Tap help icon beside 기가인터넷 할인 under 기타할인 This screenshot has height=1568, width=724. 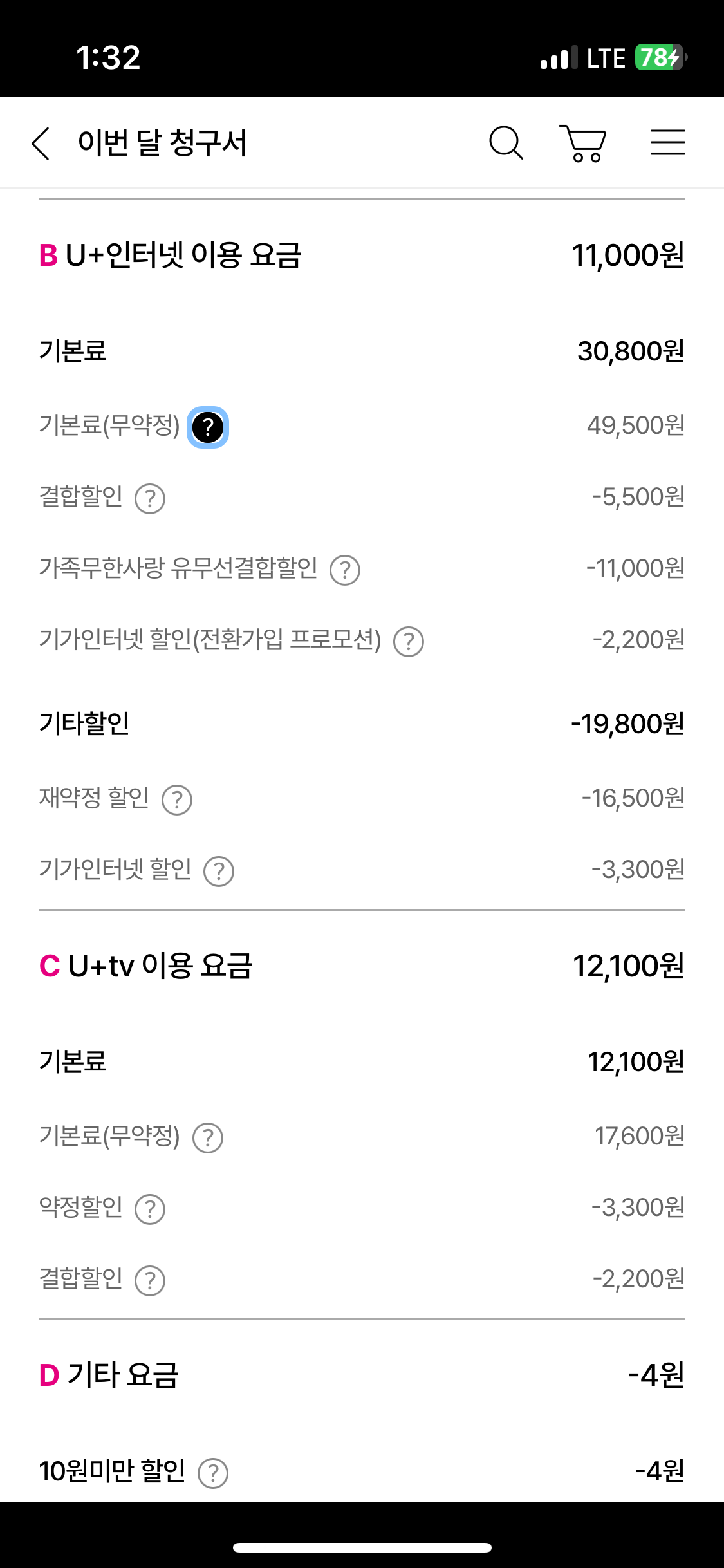[219, 872]
